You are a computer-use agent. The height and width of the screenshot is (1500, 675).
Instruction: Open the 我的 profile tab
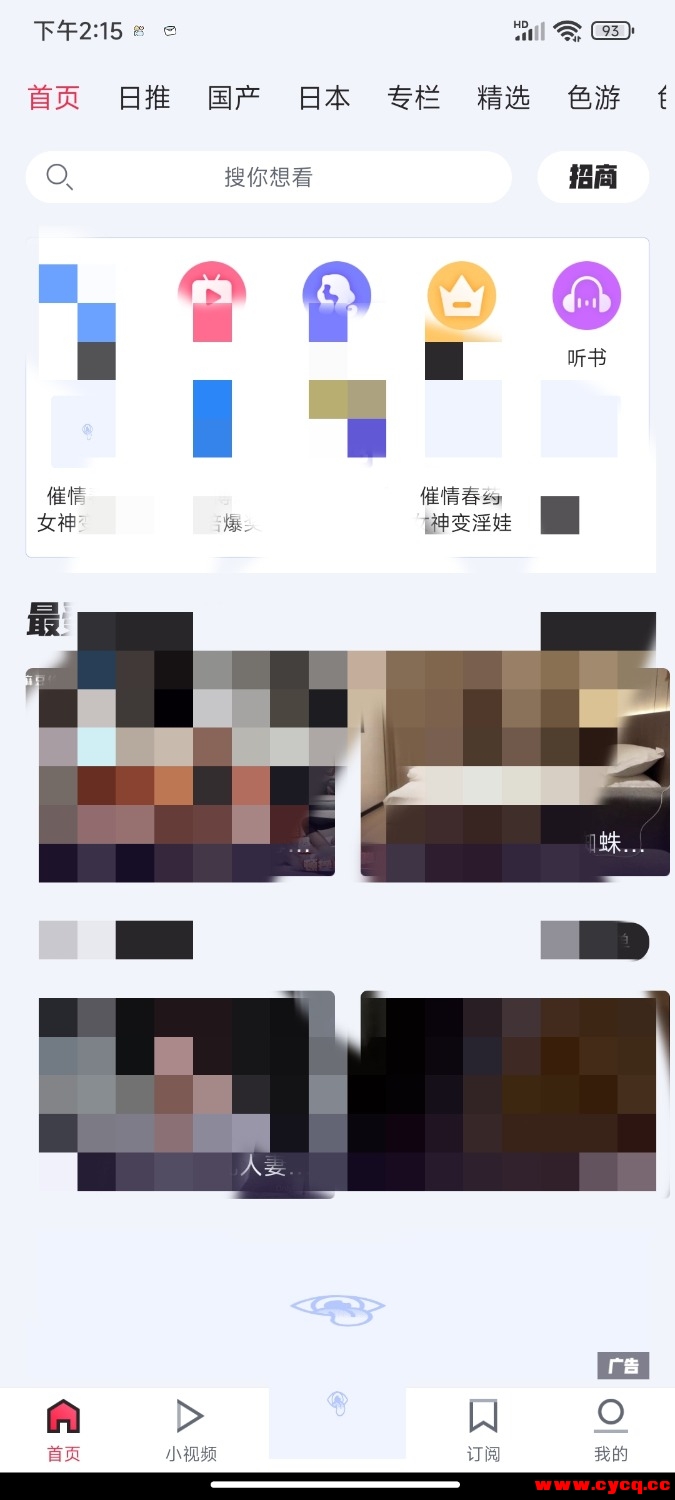(610, 1430)
